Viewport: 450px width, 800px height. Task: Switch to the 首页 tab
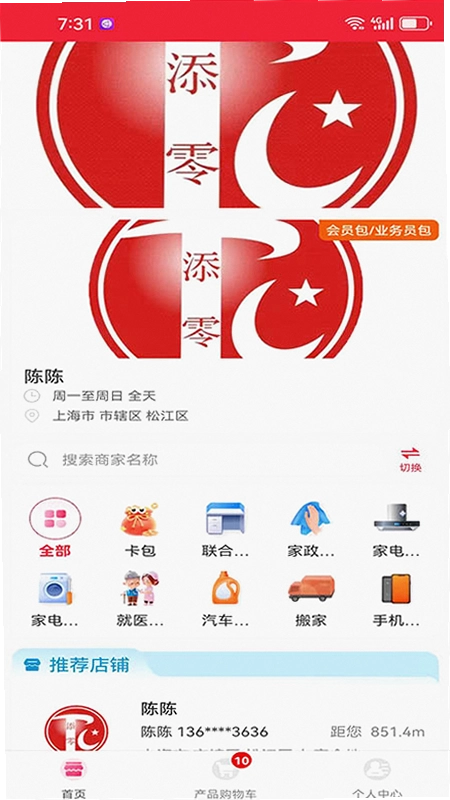coord(74,777)
